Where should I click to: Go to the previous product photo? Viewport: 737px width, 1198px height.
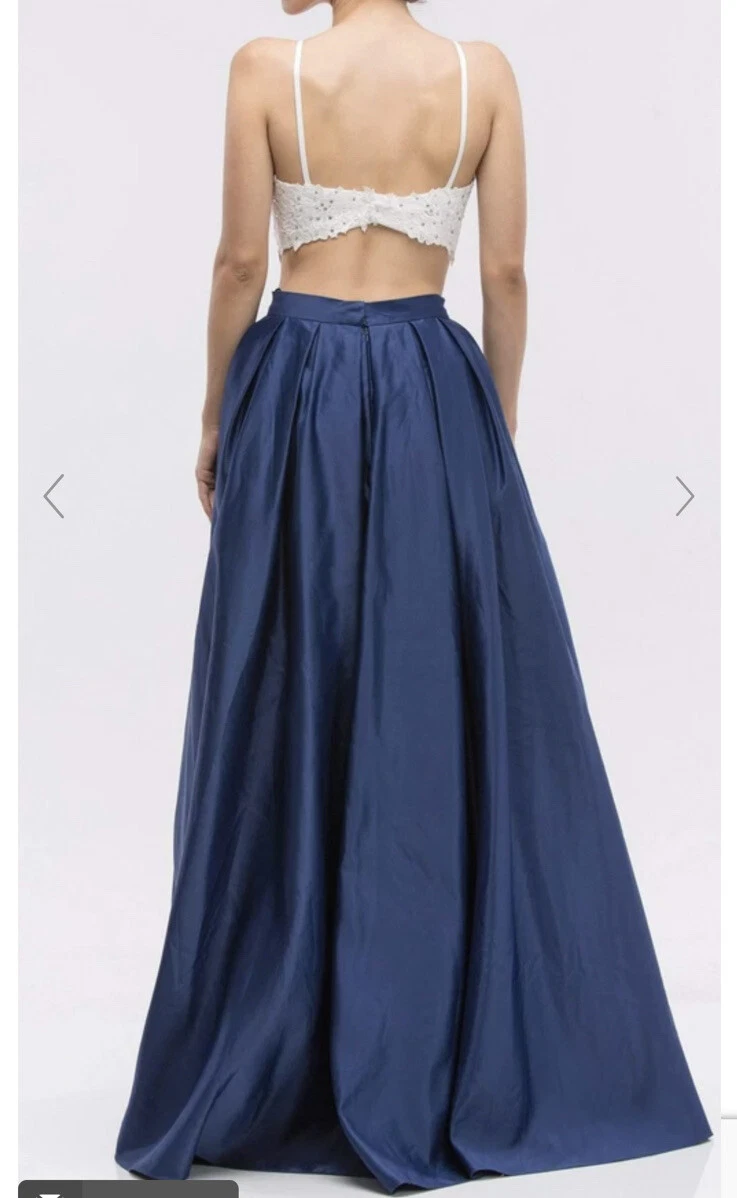click(53, 496)
